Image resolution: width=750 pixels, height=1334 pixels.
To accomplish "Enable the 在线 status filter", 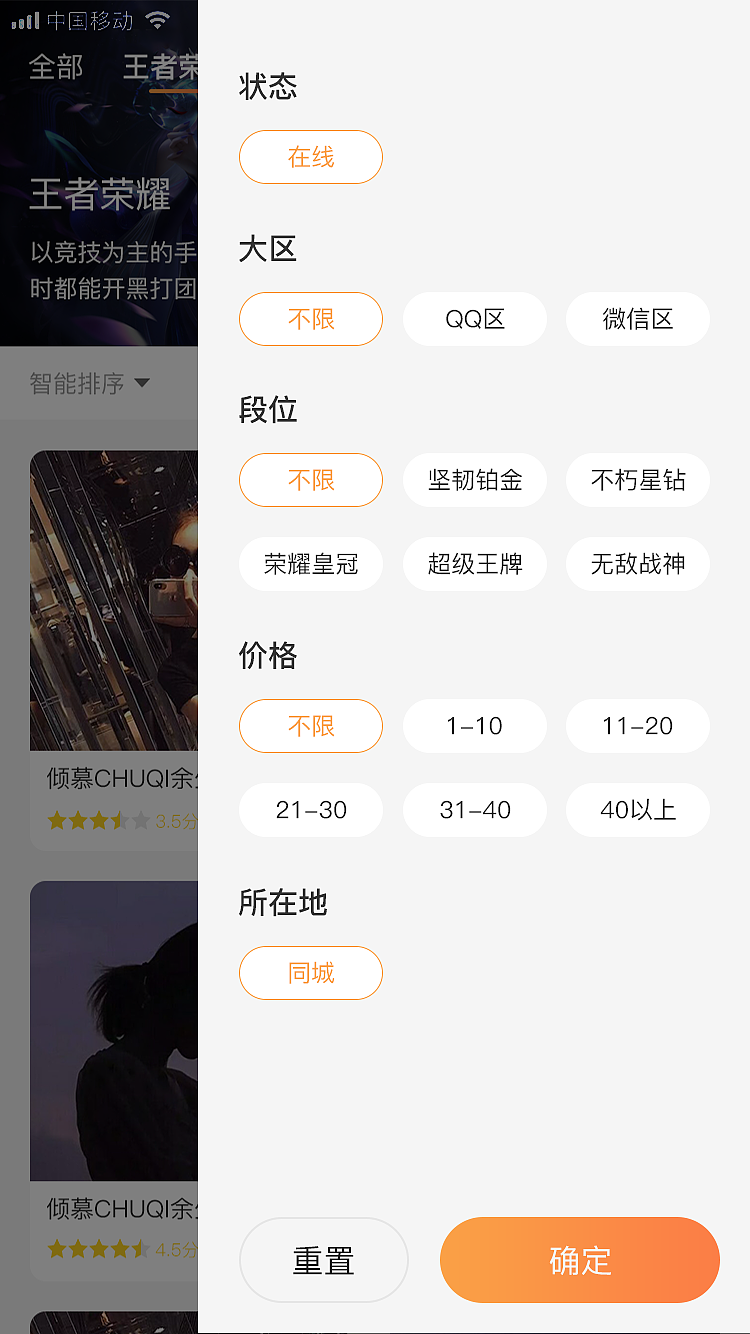I will pos(311,157).
